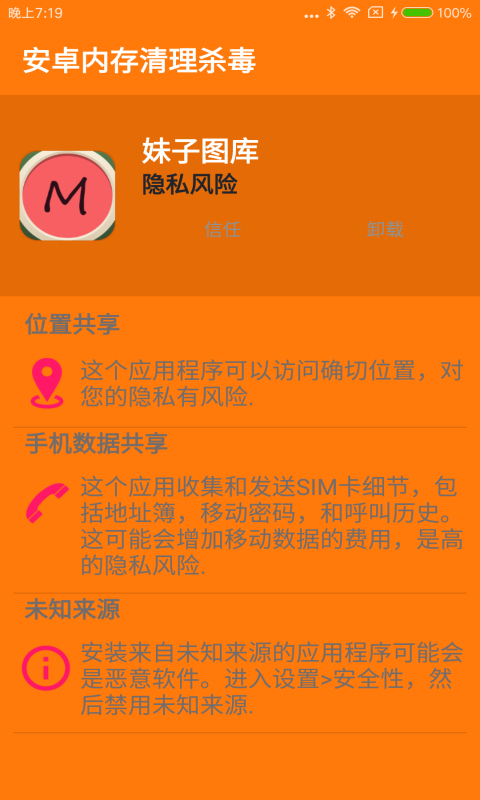Tap 卸载 to uninstall 妹子图库

click(385, 230)
